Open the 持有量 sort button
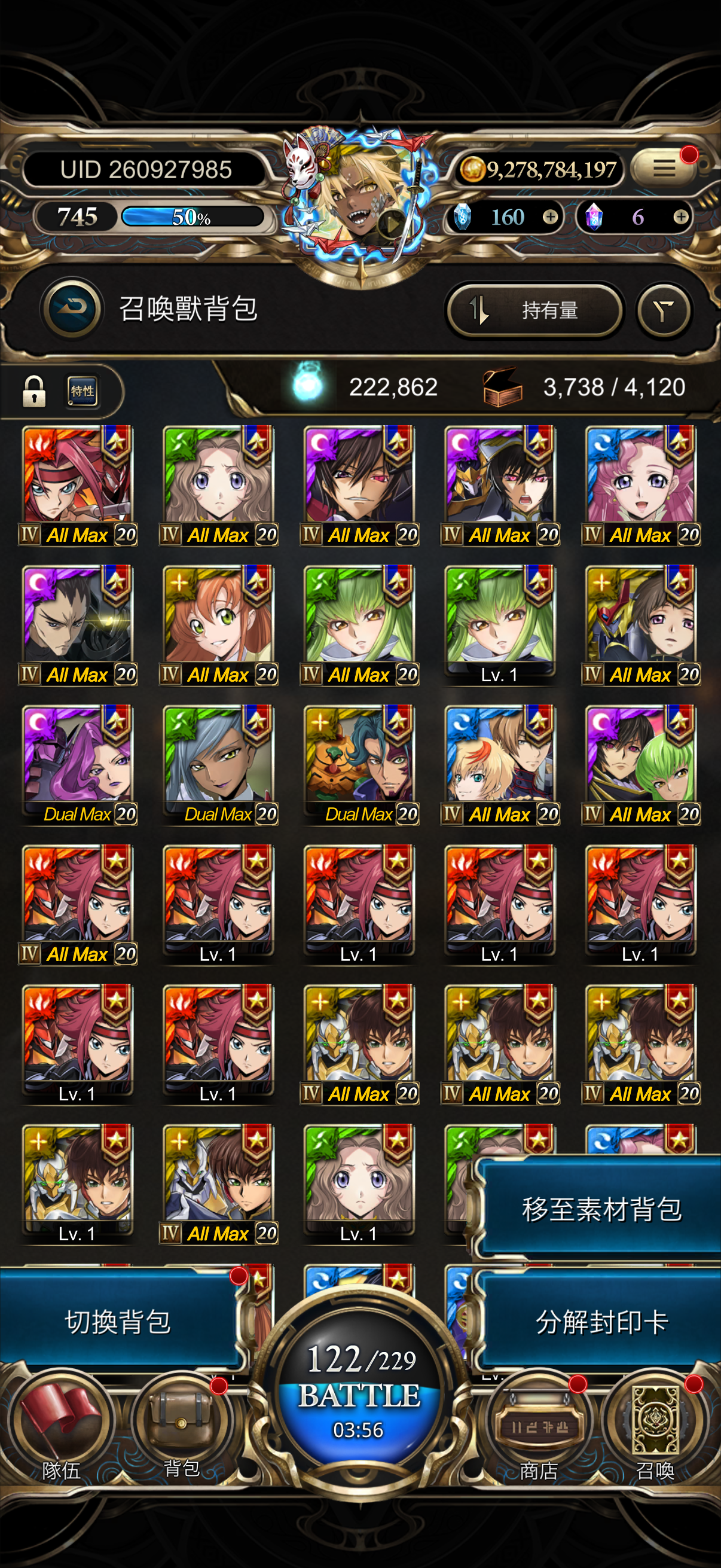 point(534,310)
